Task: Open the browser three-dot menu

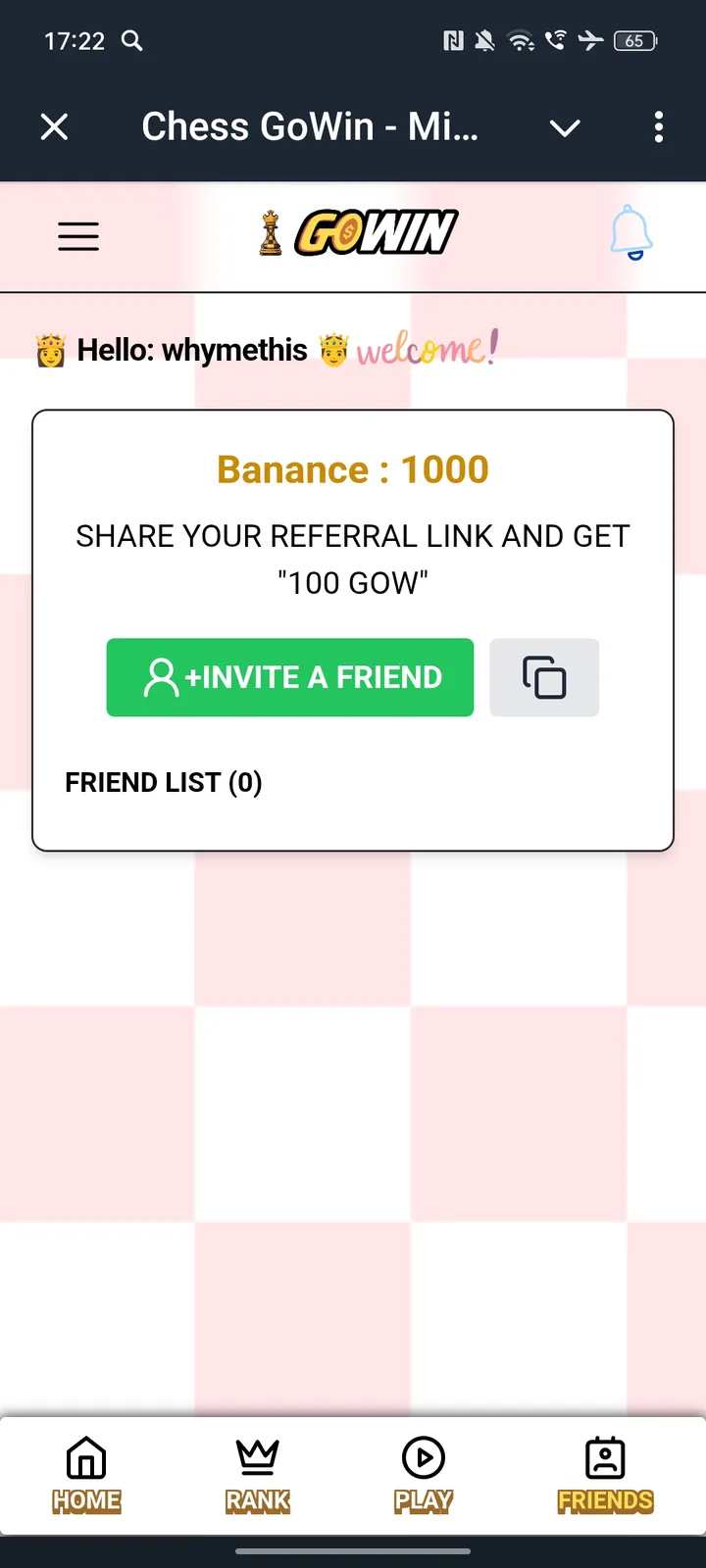Action: [658, 127]
